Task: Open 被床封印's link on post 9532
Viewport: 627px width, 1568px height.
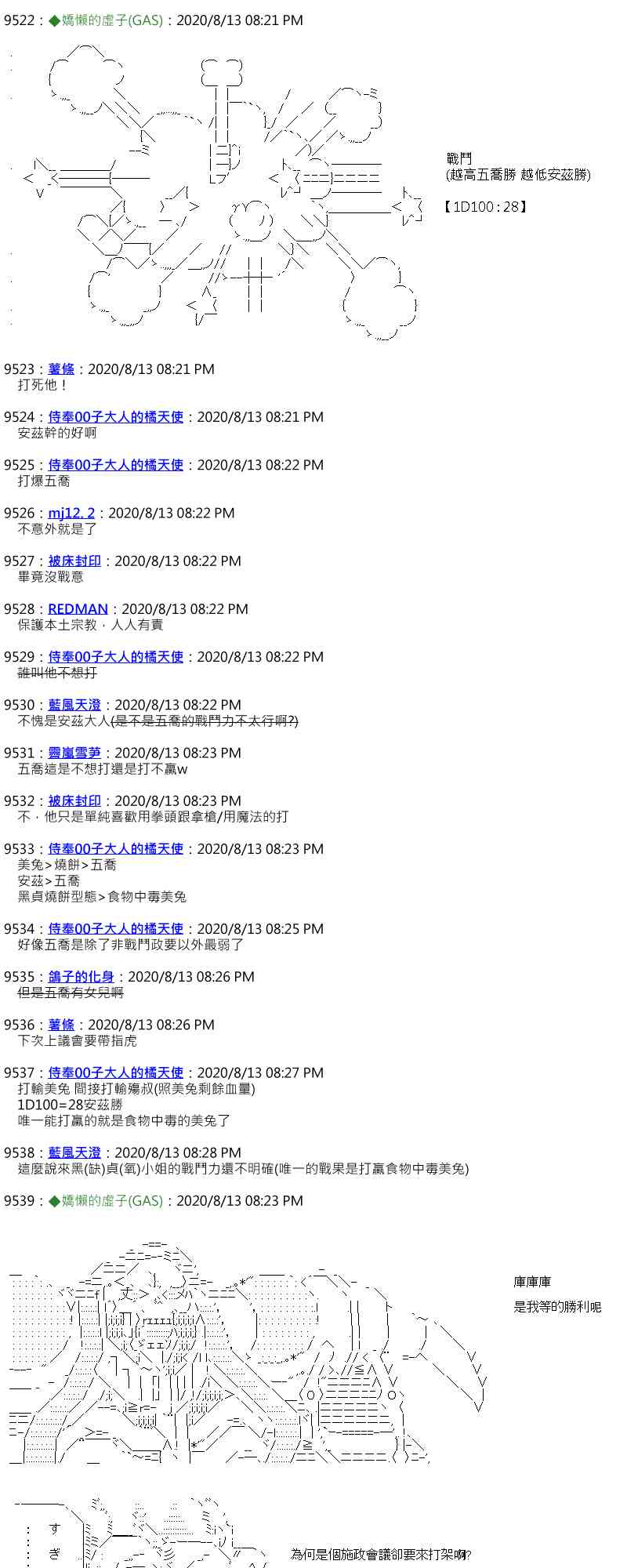Action: coord(74,800)
